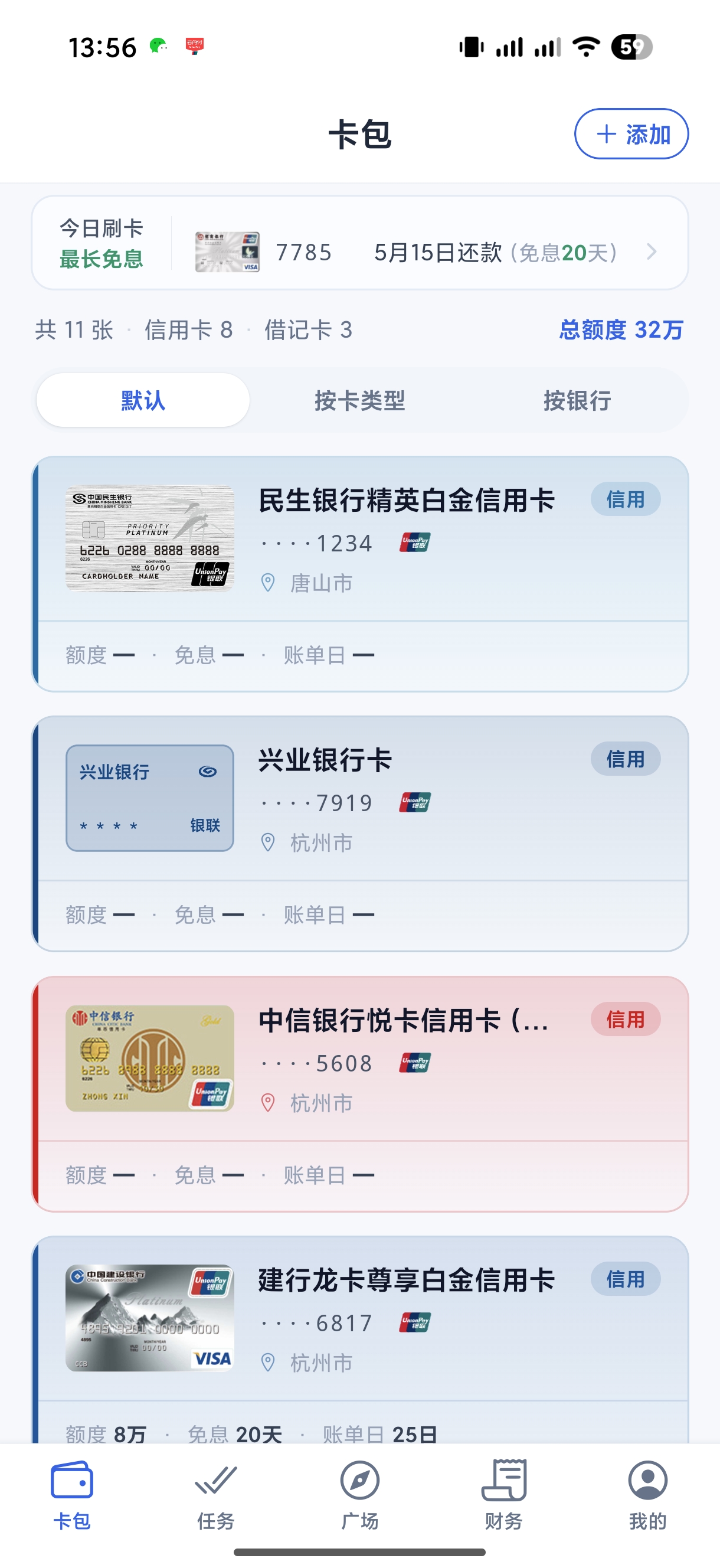Open 总额度 32万 details
The height and width of the screenshot is (1568, 720).
click(620, 330)
